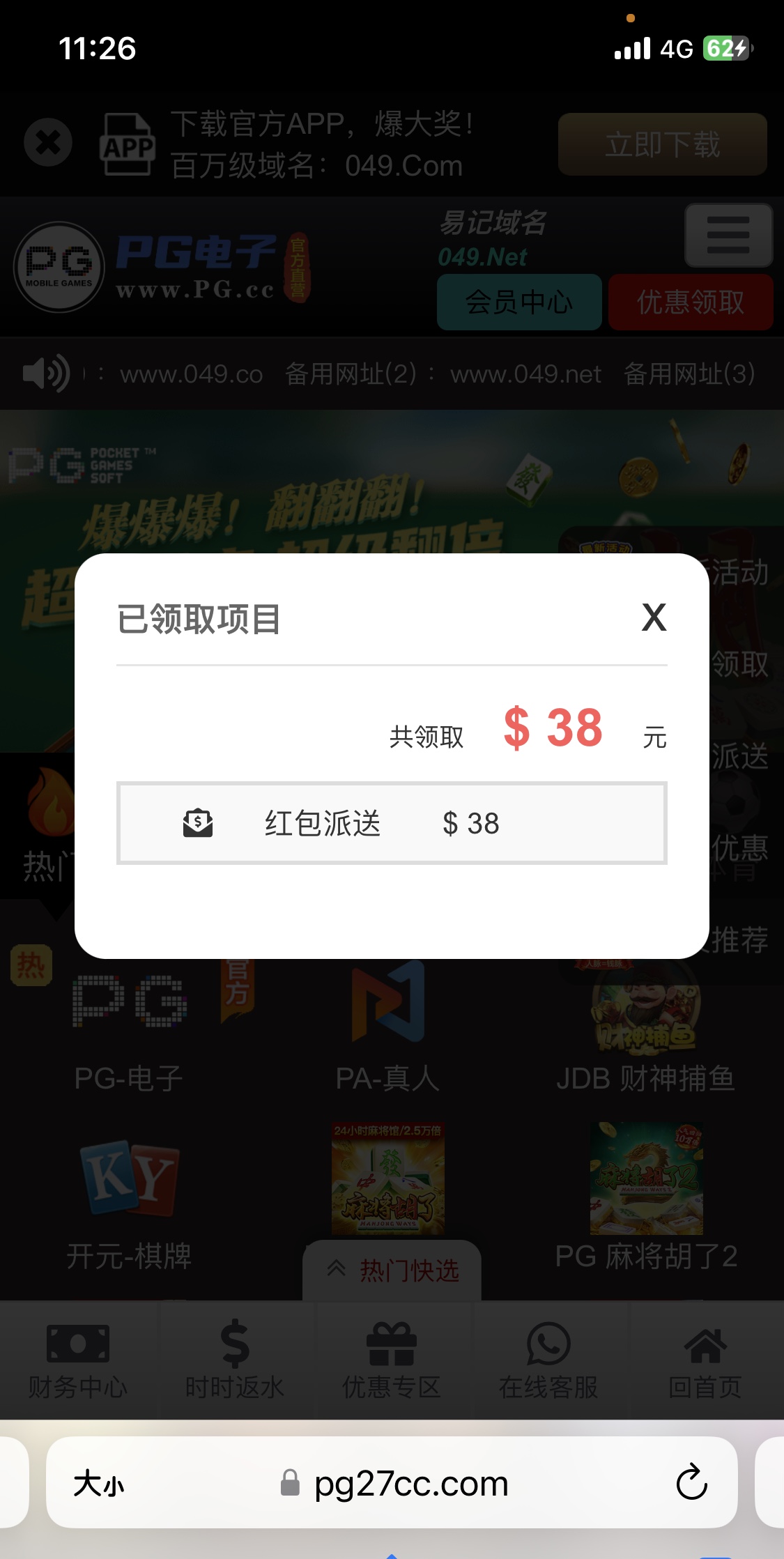Open 会员中心
The height and width of the screenshot is (1559, 784).
coord(519,302)
